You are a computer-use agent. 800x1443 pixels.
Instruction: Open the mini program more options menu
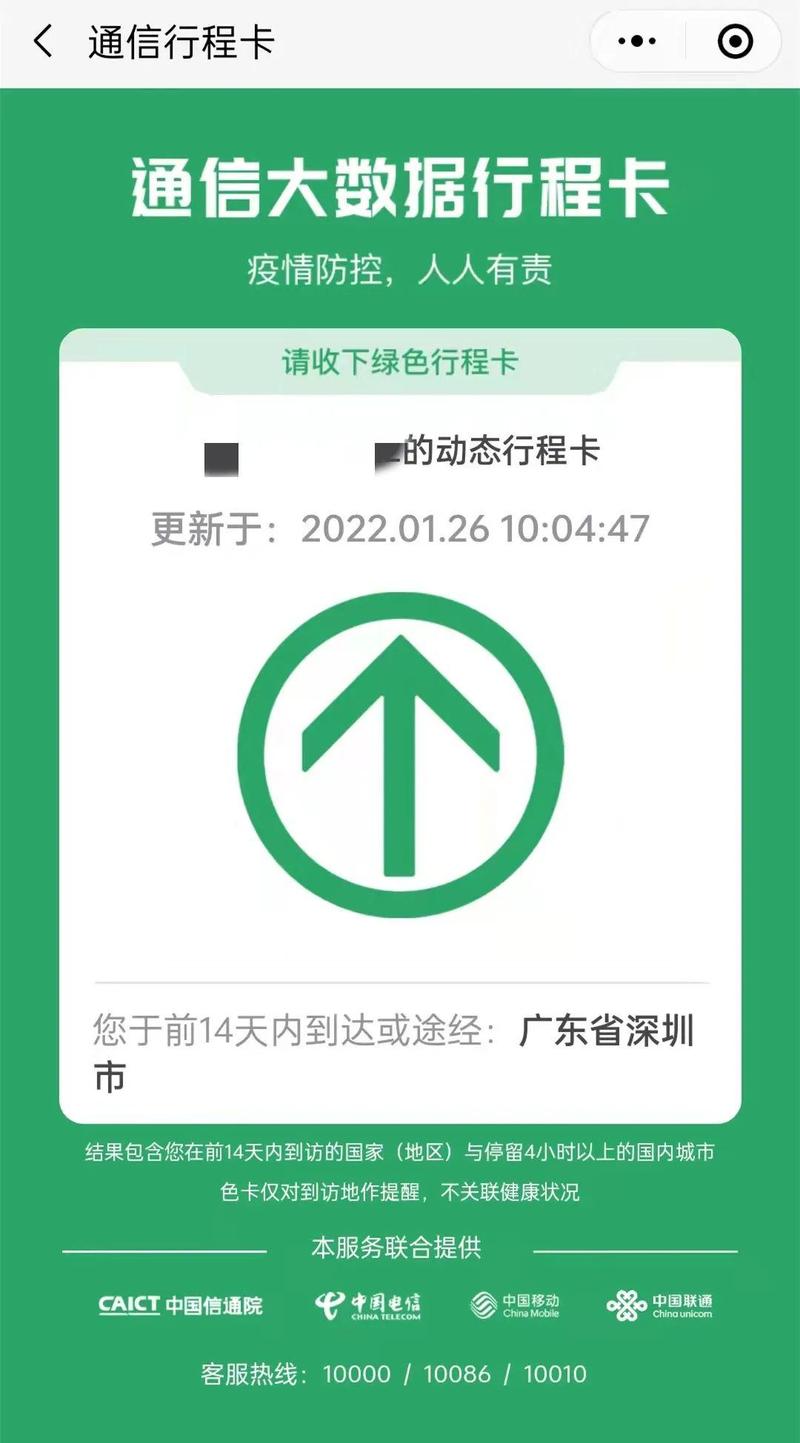(x=637, y=42)
